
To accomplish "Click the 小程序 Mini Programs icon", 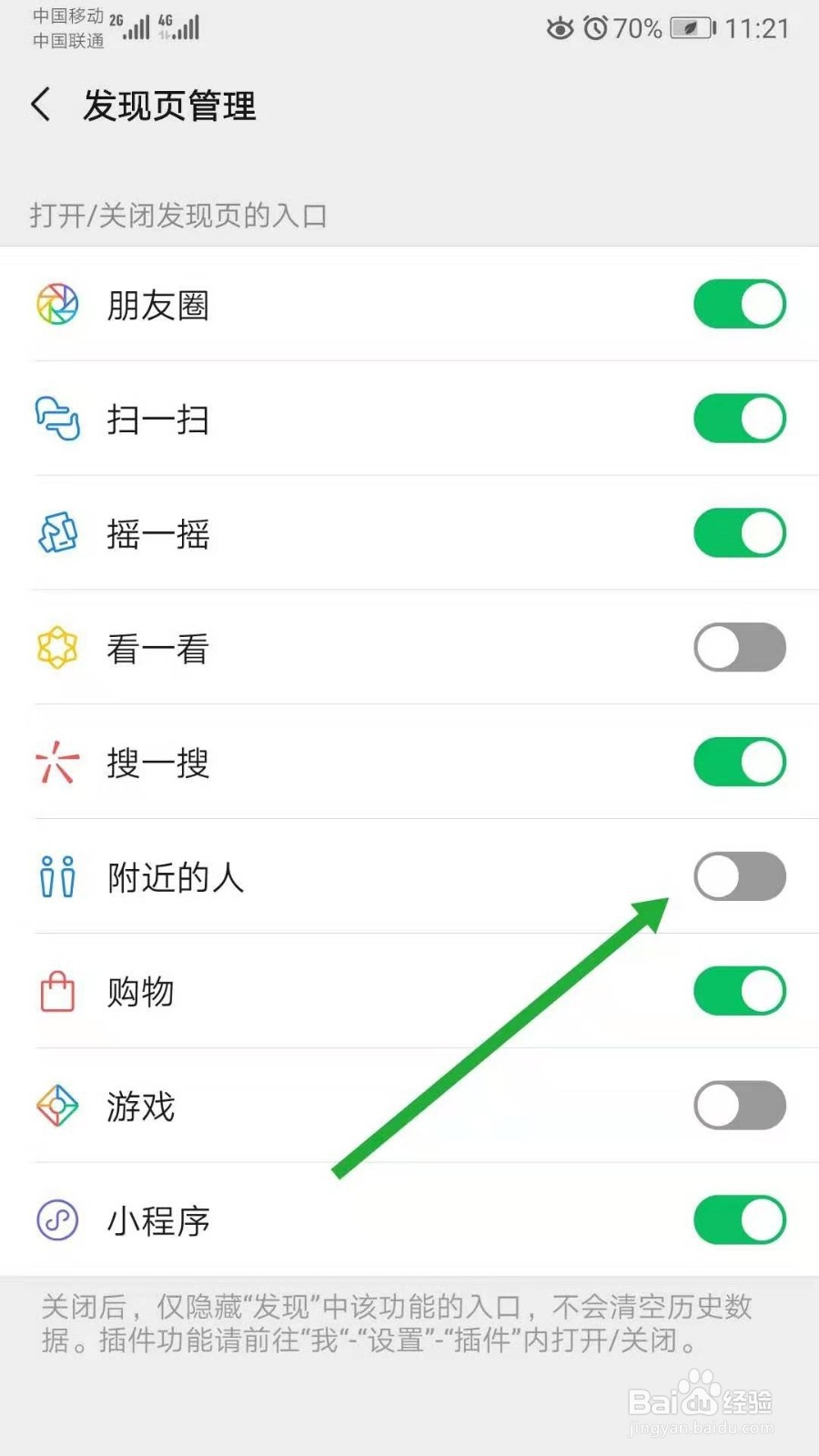I will pyautogui.click(x=57, y=1220).
